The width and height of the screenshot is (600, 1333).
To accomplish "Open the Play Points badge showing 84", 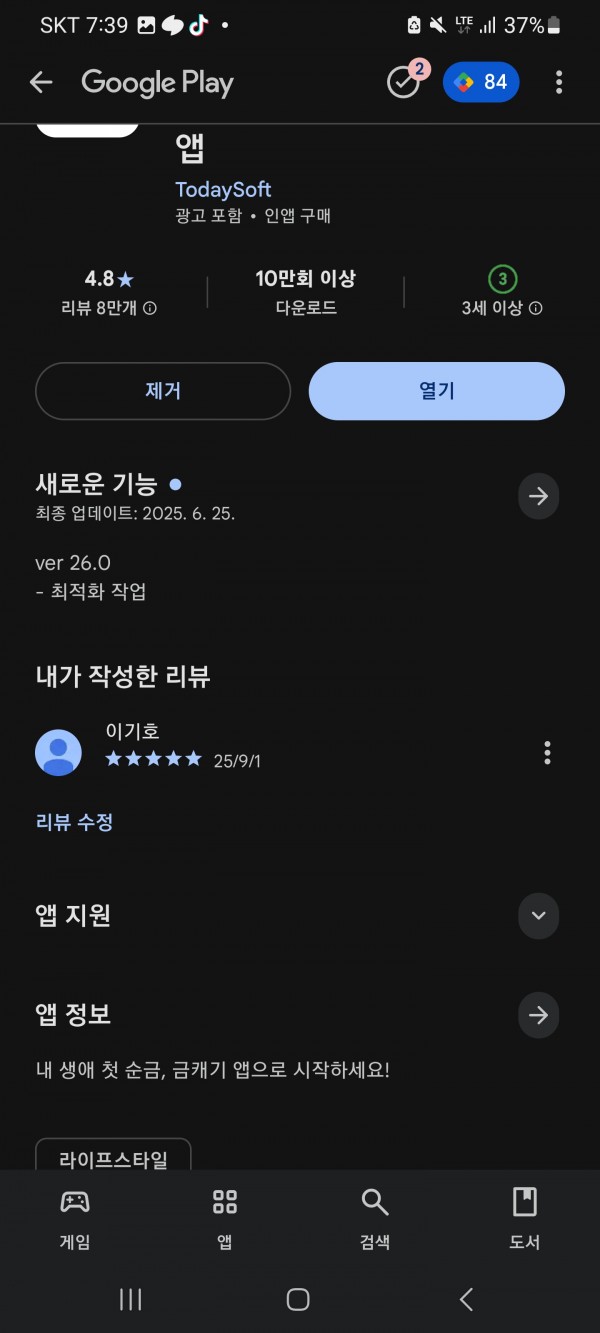I will coord(481,82).
